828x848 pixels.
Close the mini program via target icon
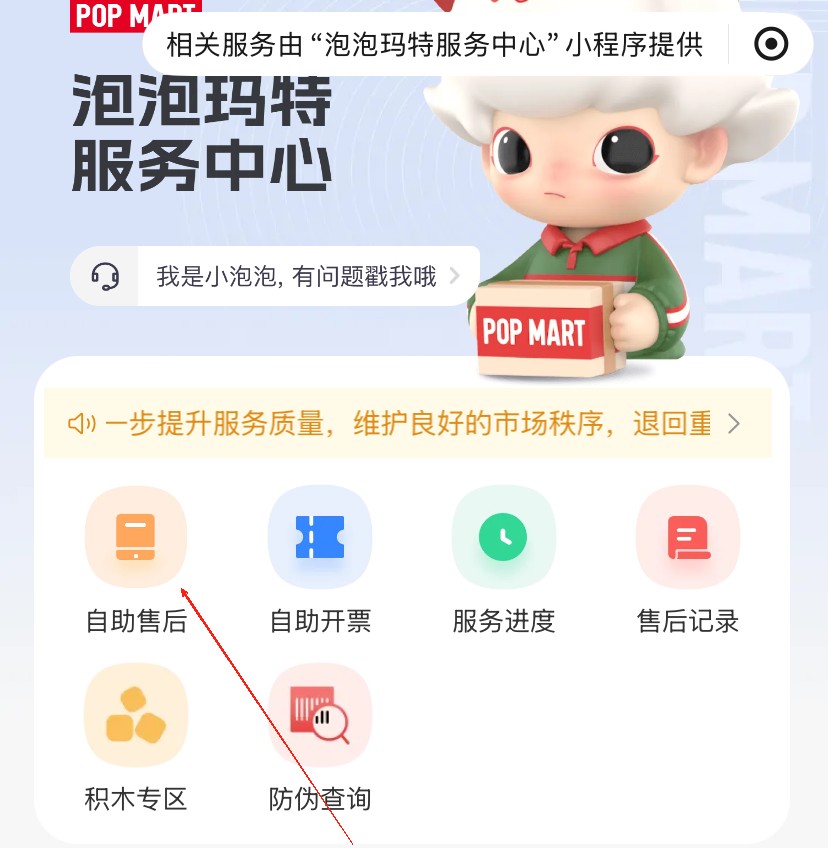pyautogui.click(x=771, y=44)
